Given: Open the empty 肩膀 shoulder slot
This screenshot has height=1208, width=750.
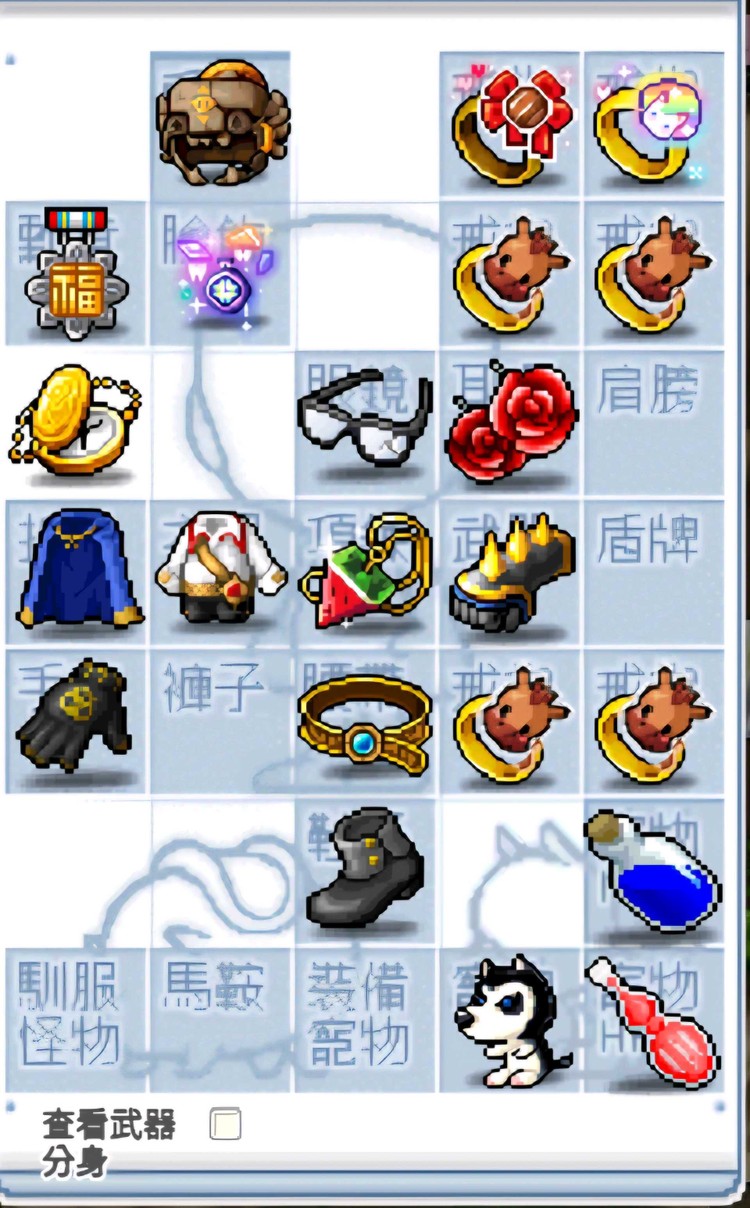Looking at the screenshot, I should pyautogui.click(x=652, y=423).
